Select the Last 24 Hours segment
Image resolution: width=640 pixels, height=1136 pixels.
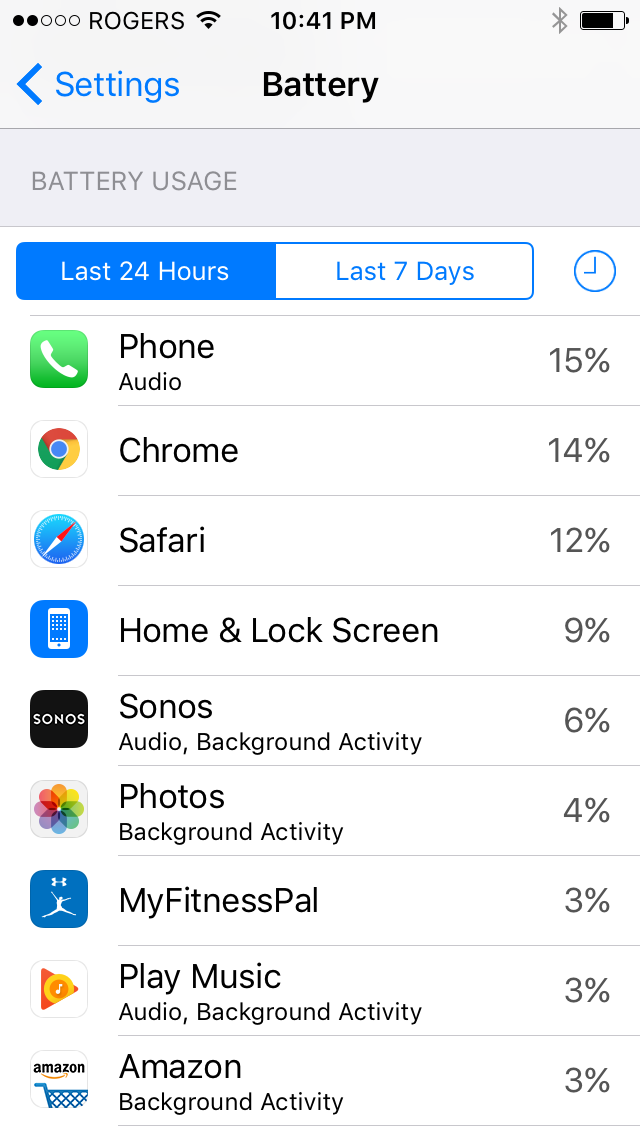pos(145,271)
